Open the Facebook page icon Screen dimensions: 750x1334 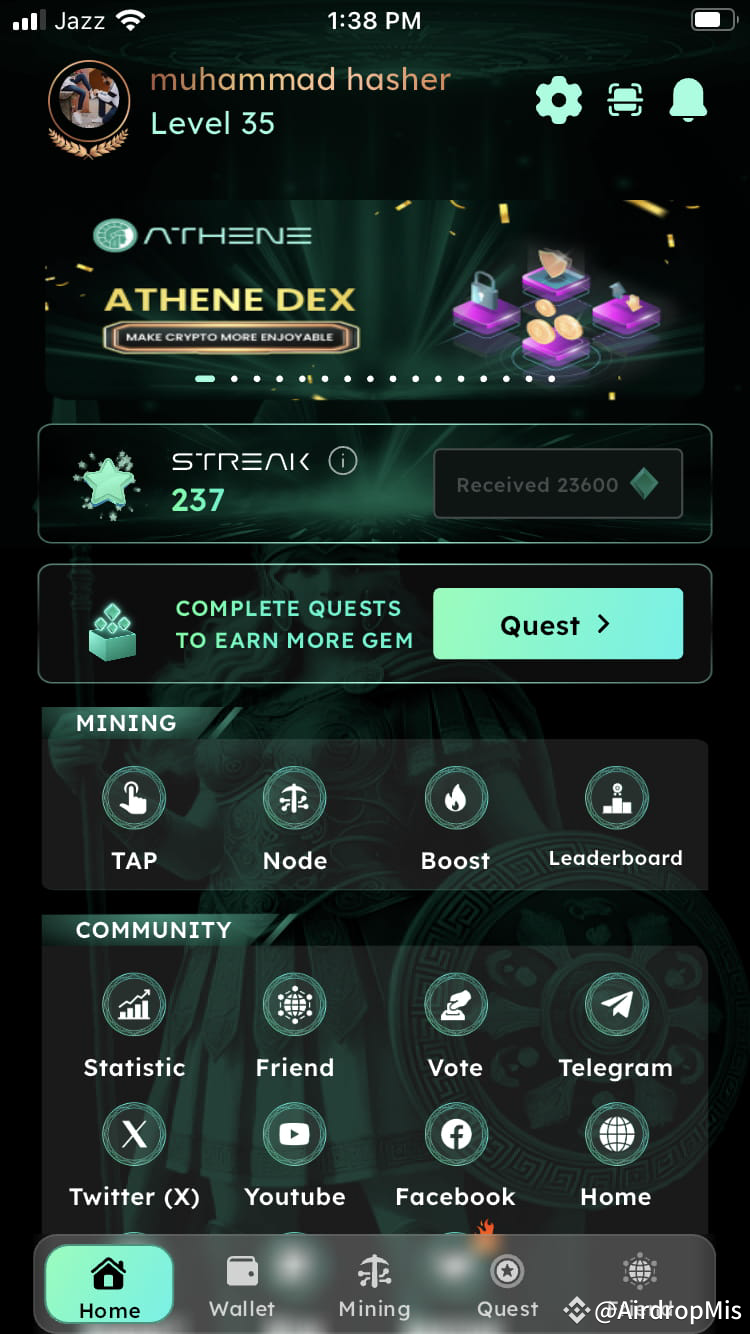455,1133
